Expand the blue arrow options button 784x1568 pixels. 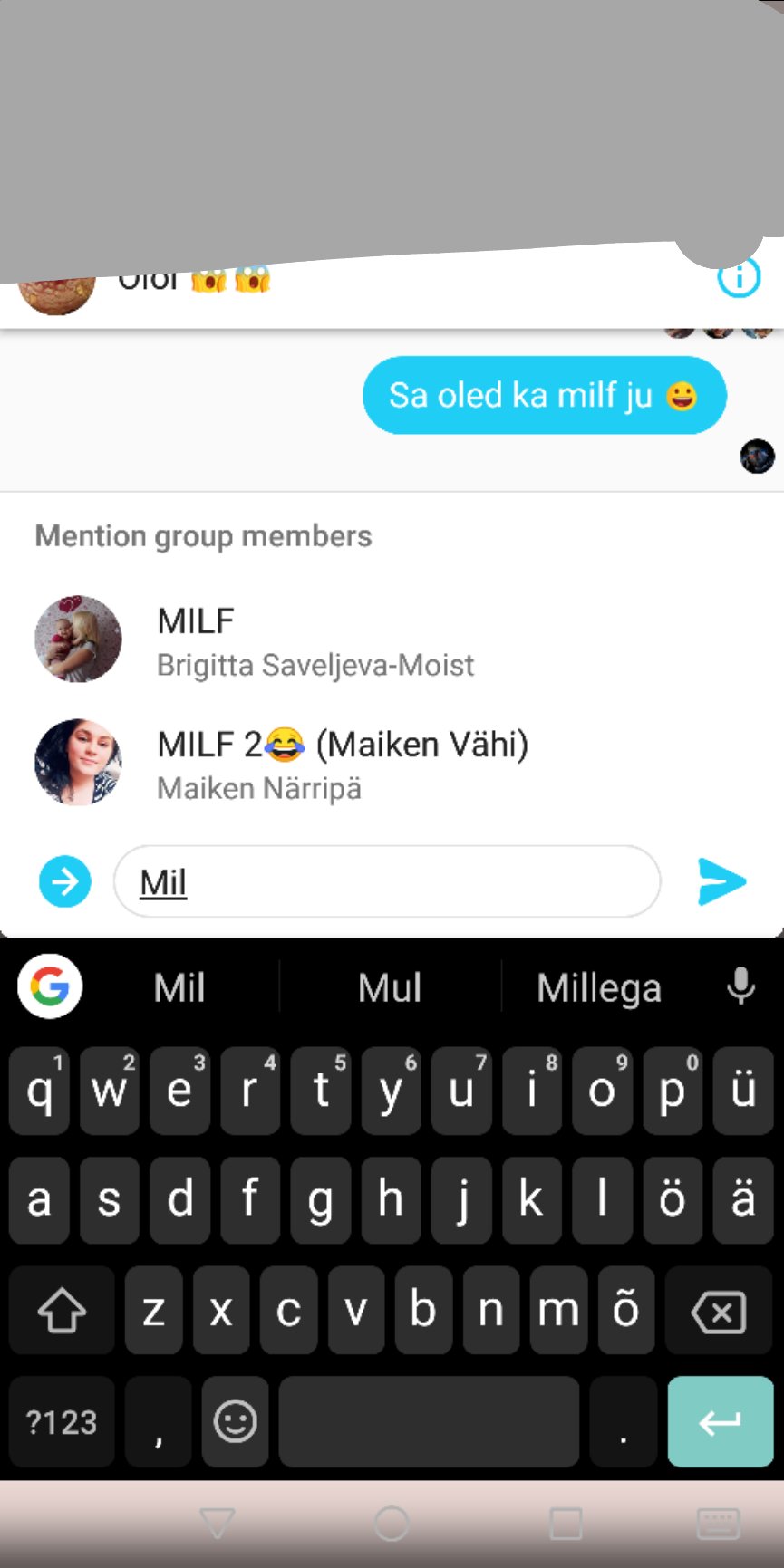point(65,881)
